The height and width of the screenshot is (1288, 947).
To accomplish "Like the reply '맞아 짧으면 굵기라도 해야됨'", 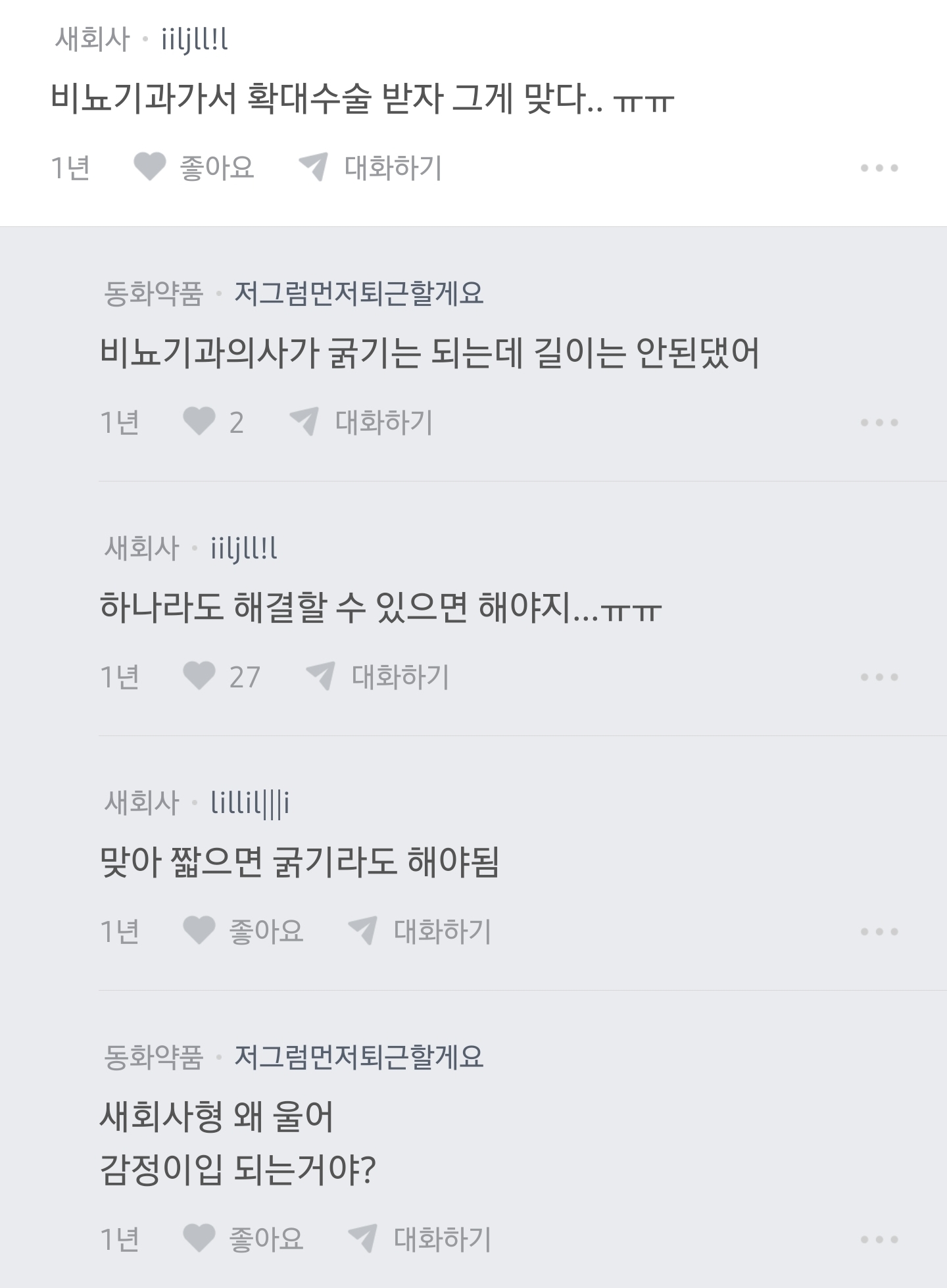I will click(199, 931).
